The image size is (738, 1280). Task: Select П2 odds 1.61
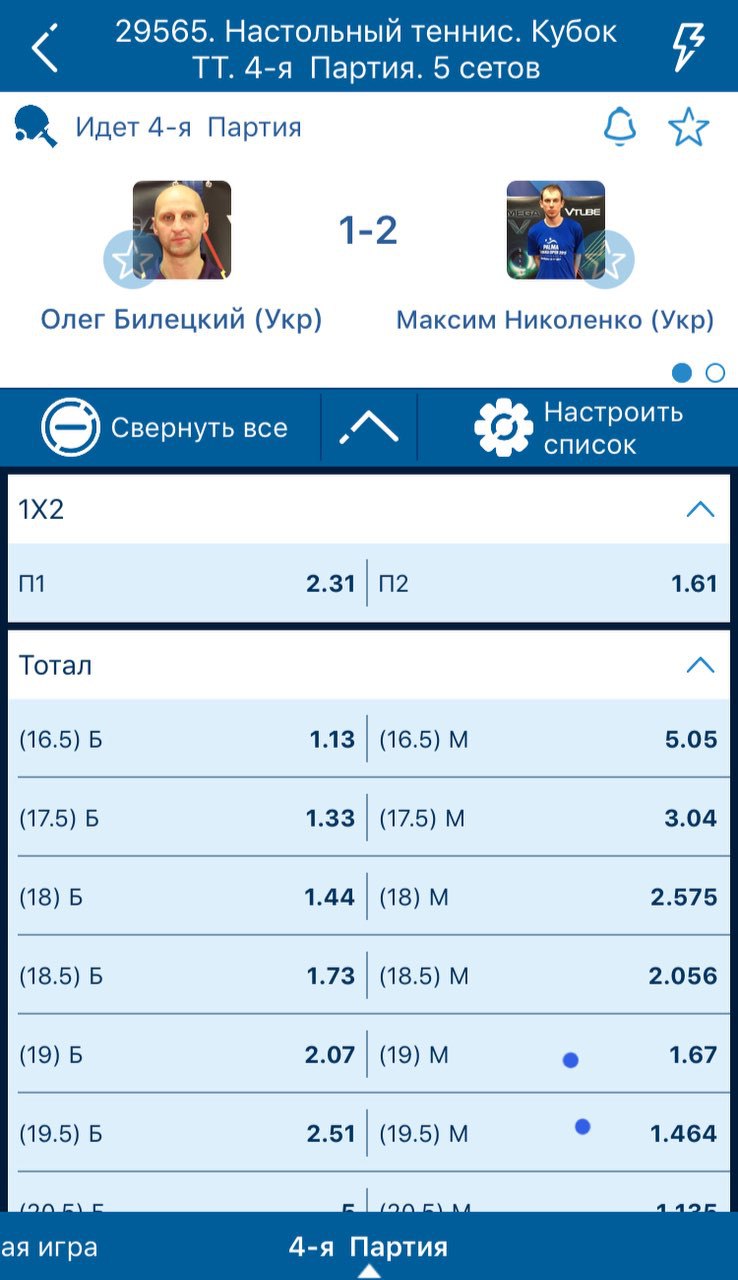(549, 583)
